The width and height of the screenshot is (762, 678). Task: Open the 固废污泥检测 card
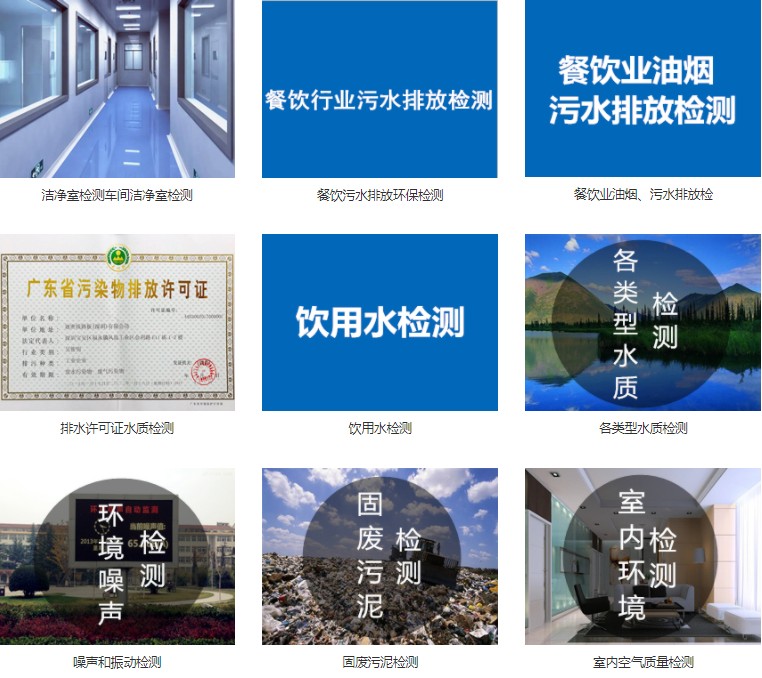(379, 556)
